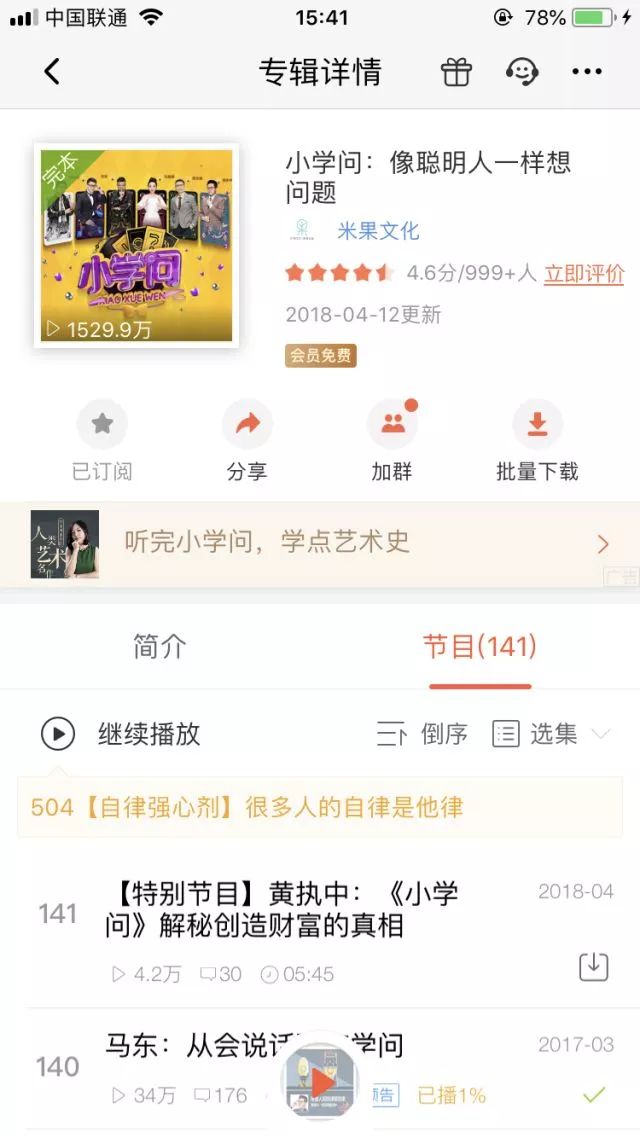This screenshot has height=1138, width=640.
Task: Open the floating player button
Action: 320,1082
